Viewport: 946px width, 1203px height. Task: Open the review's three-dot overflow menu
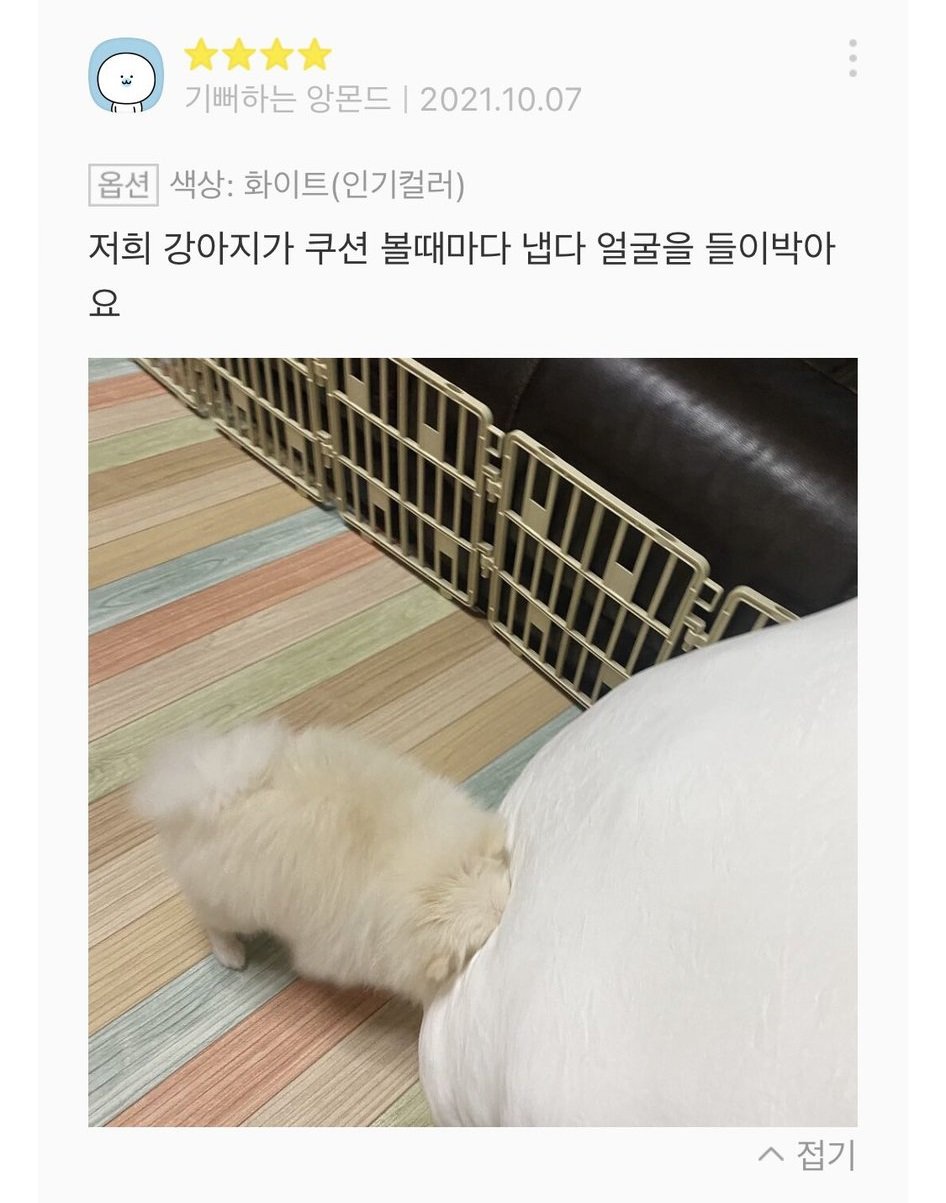click(852, 59)
